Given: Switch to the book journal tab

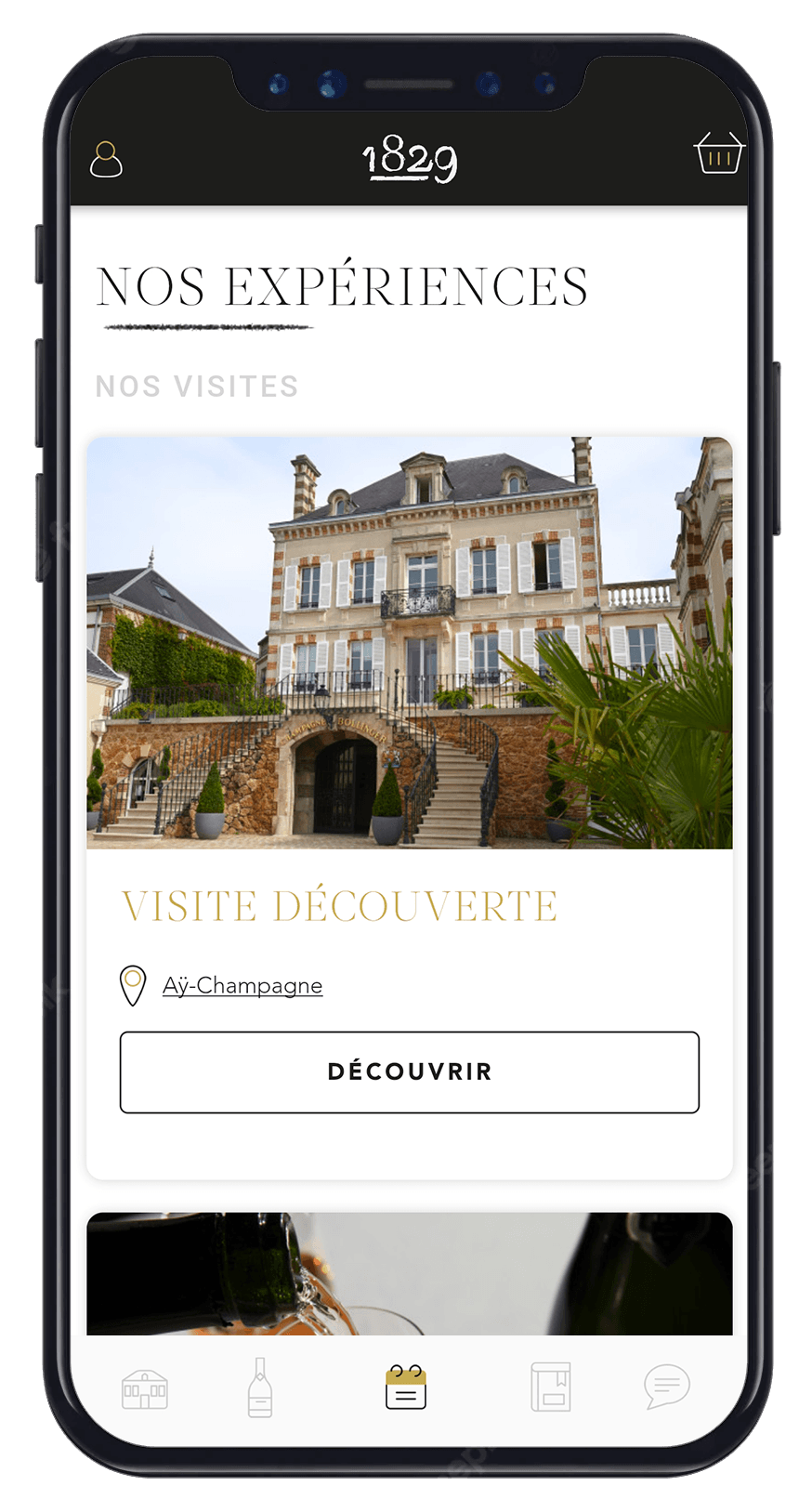Looking at the screenshot, I should pos(551,1387).
